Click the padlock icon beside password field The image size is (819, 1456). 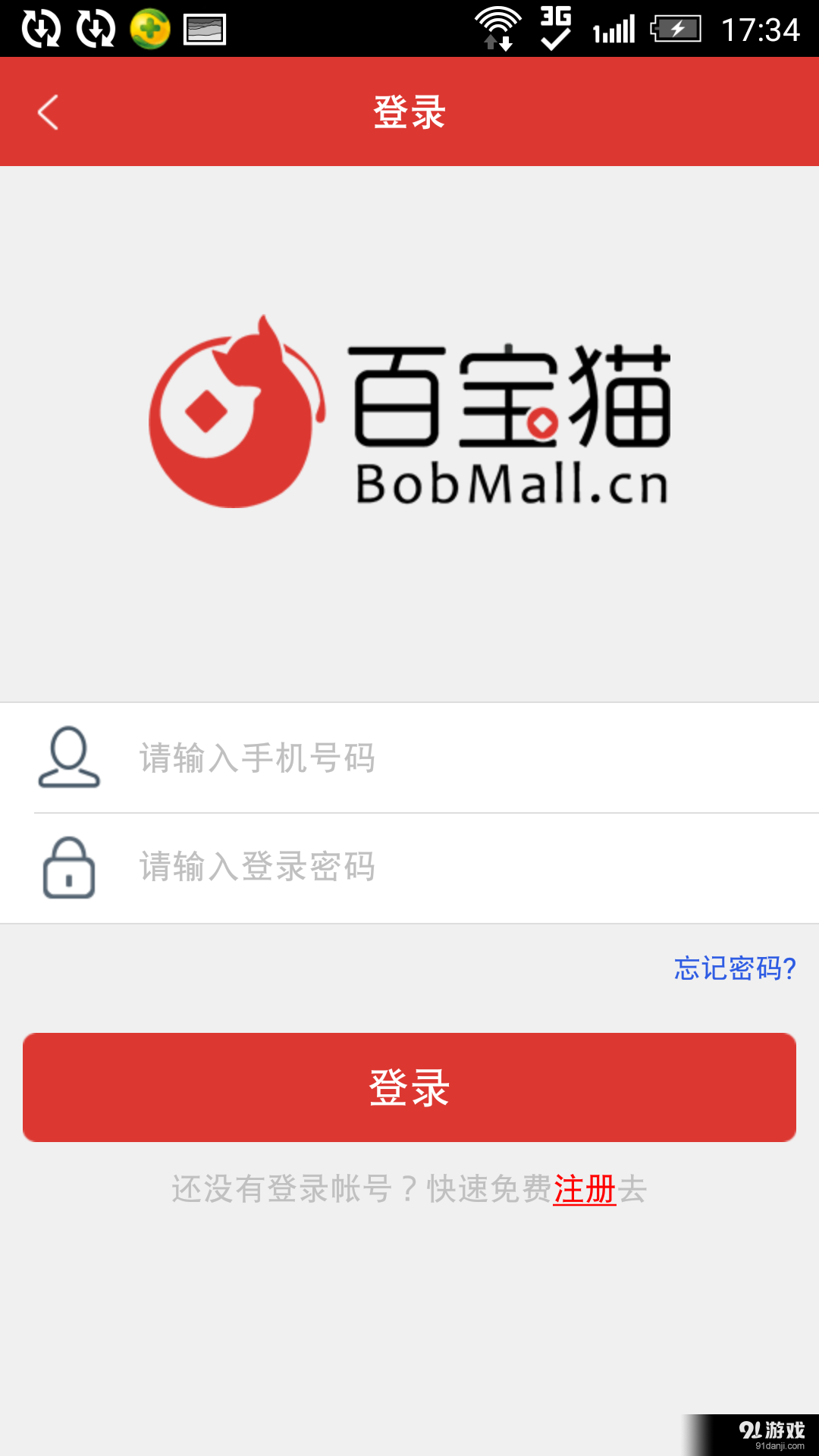68,868
